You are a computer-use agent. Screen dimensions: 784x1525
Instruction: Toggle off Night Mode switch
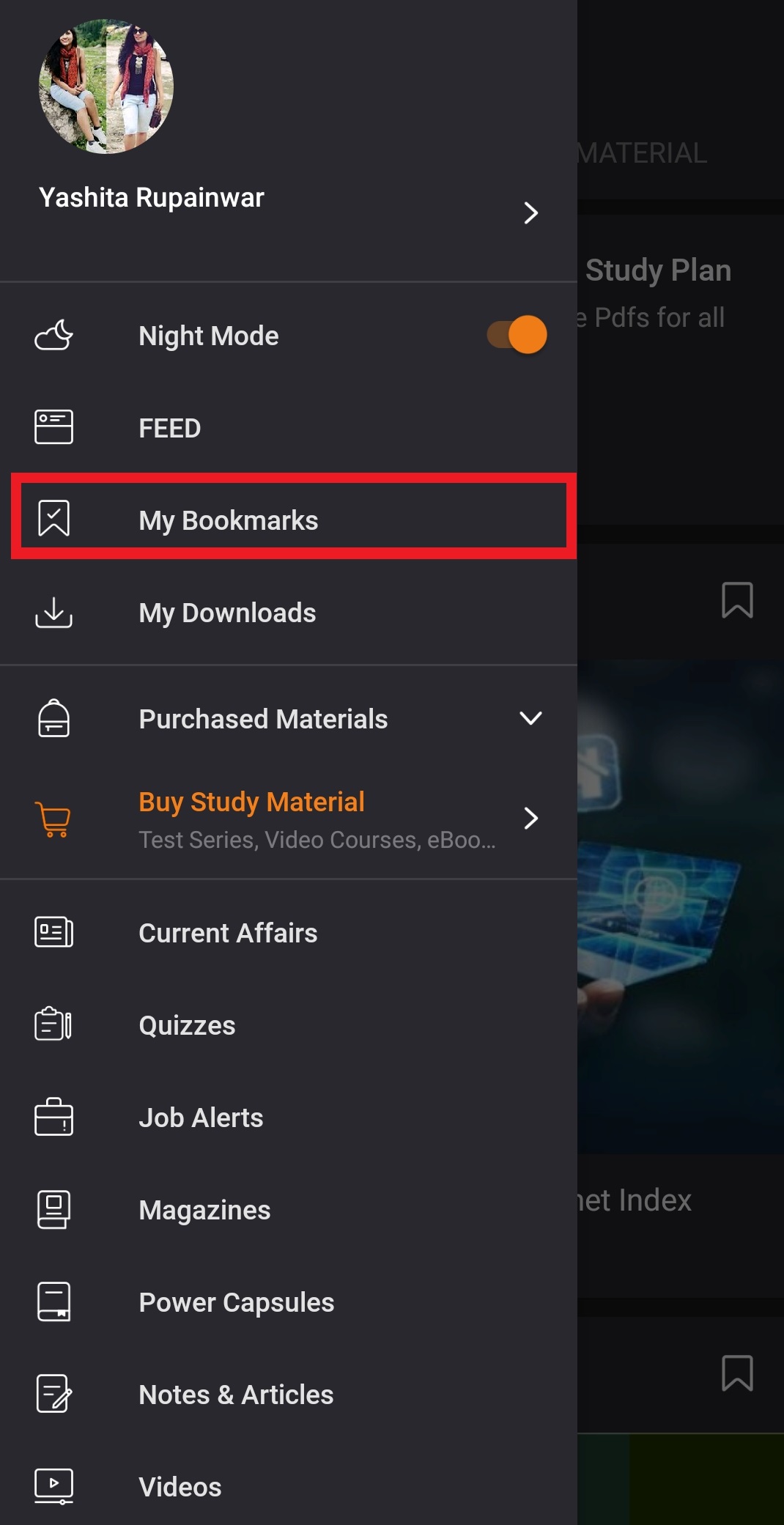(517, 335)
